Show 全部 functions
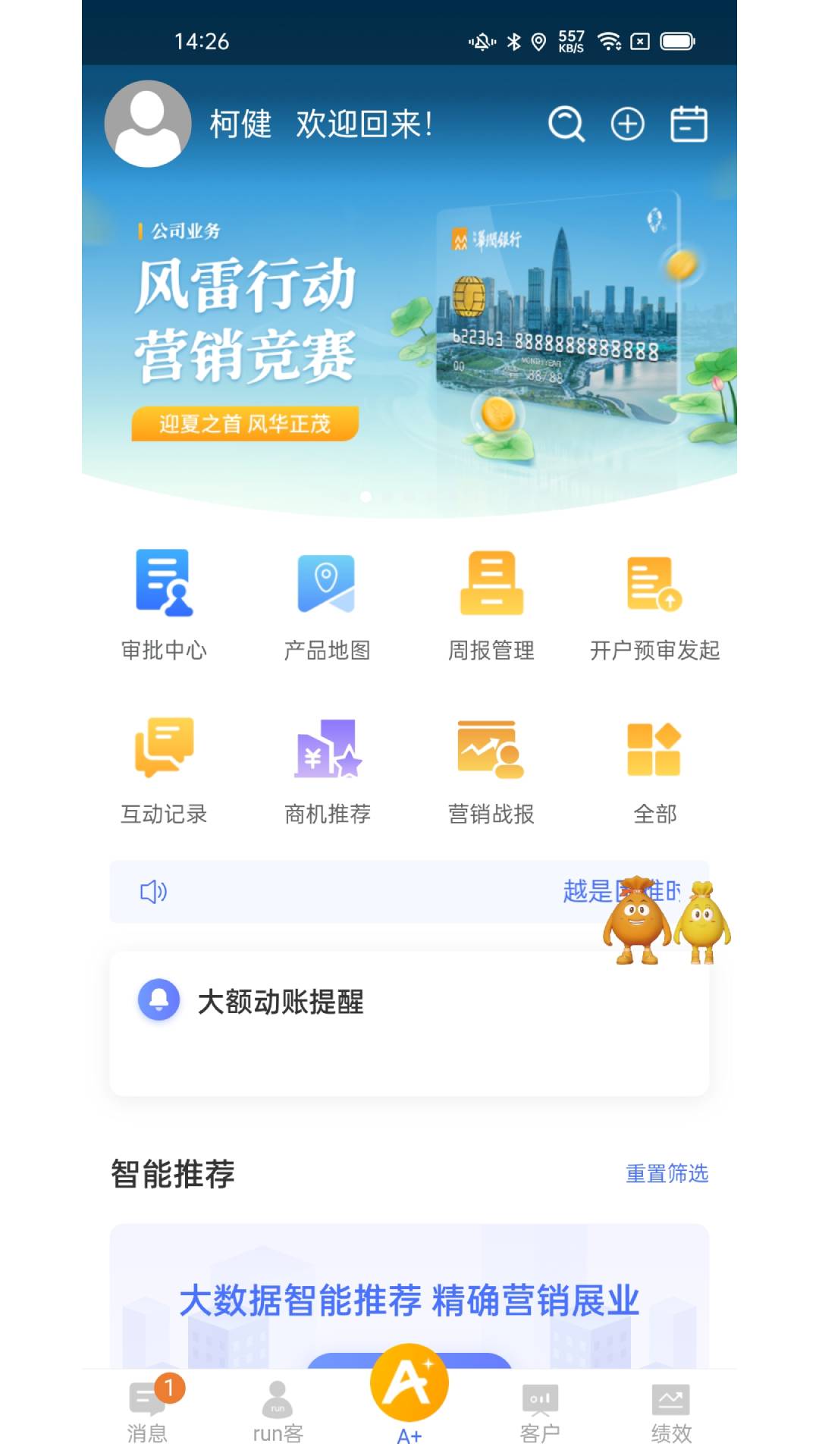The image size is (819, 1456). pos(654,769)
